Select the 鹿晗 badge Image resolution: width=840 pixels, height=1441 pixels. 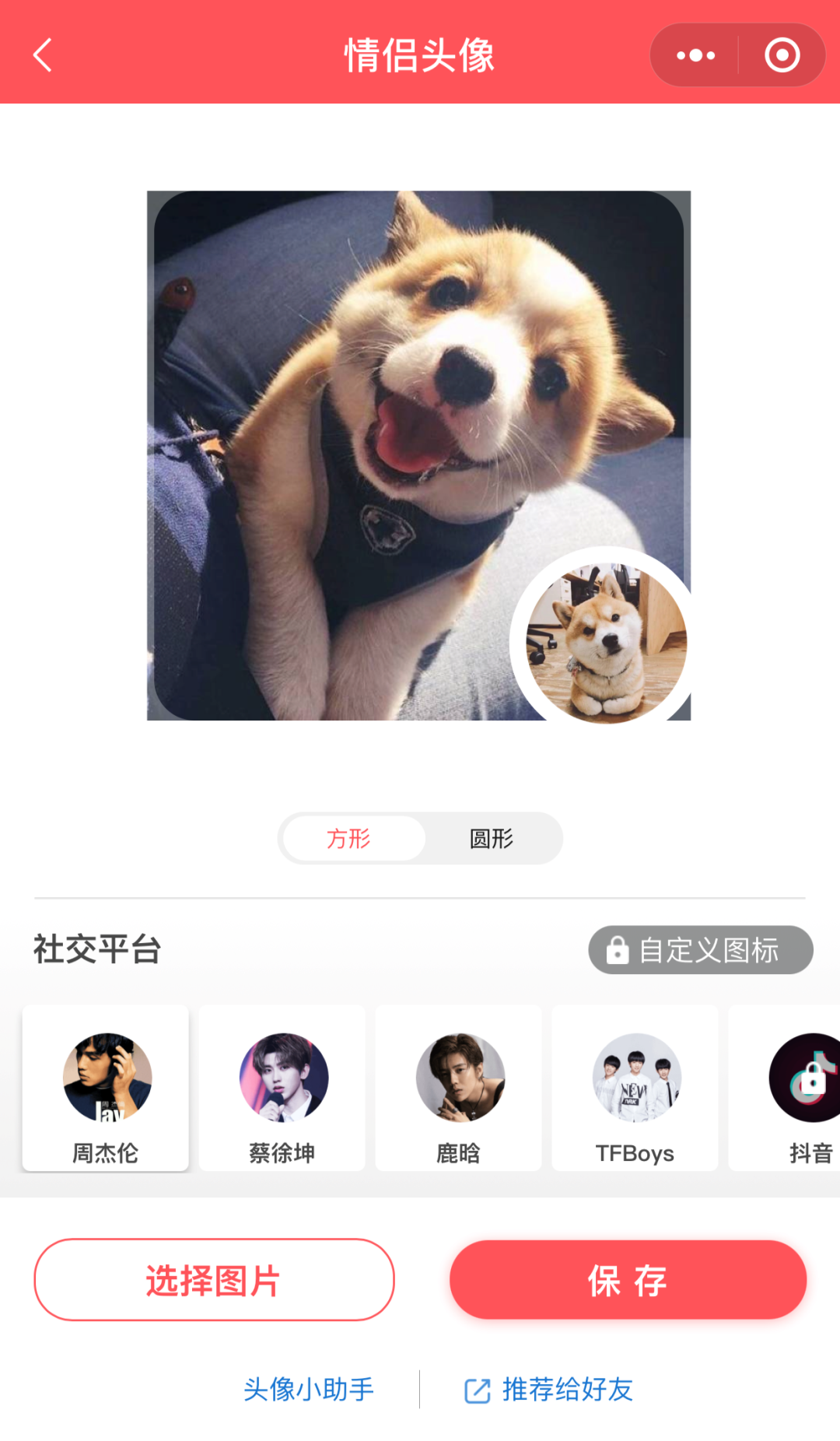click(459, 1088)
